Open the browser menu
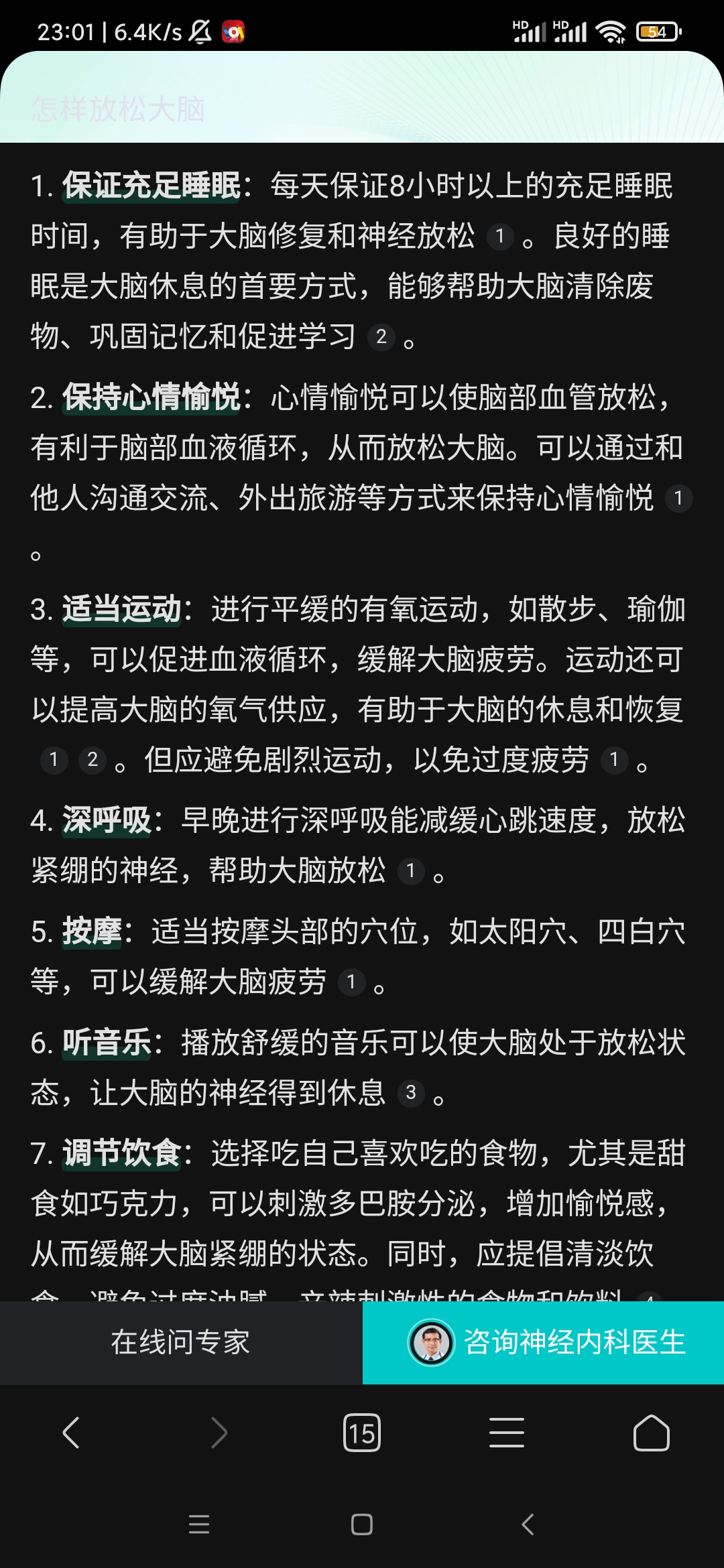The image size is (724, 1568). click(507, 1433)
